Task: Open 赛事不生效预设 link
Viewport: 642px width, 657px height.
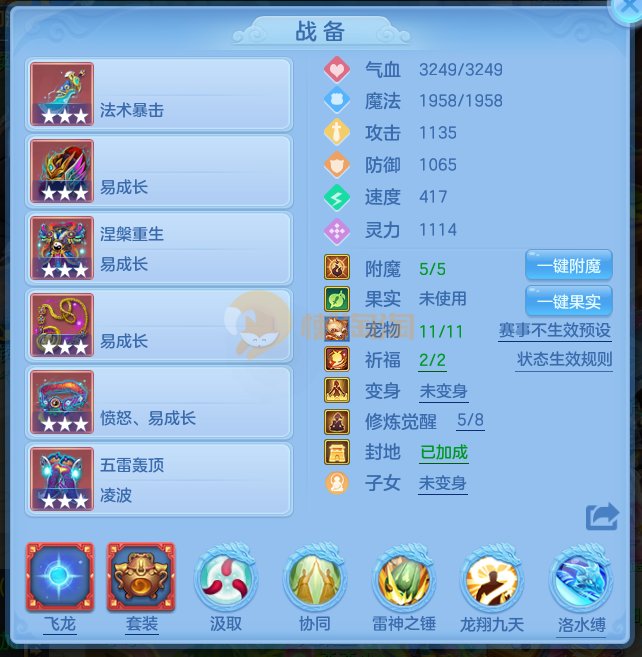Action: [554, 330]
